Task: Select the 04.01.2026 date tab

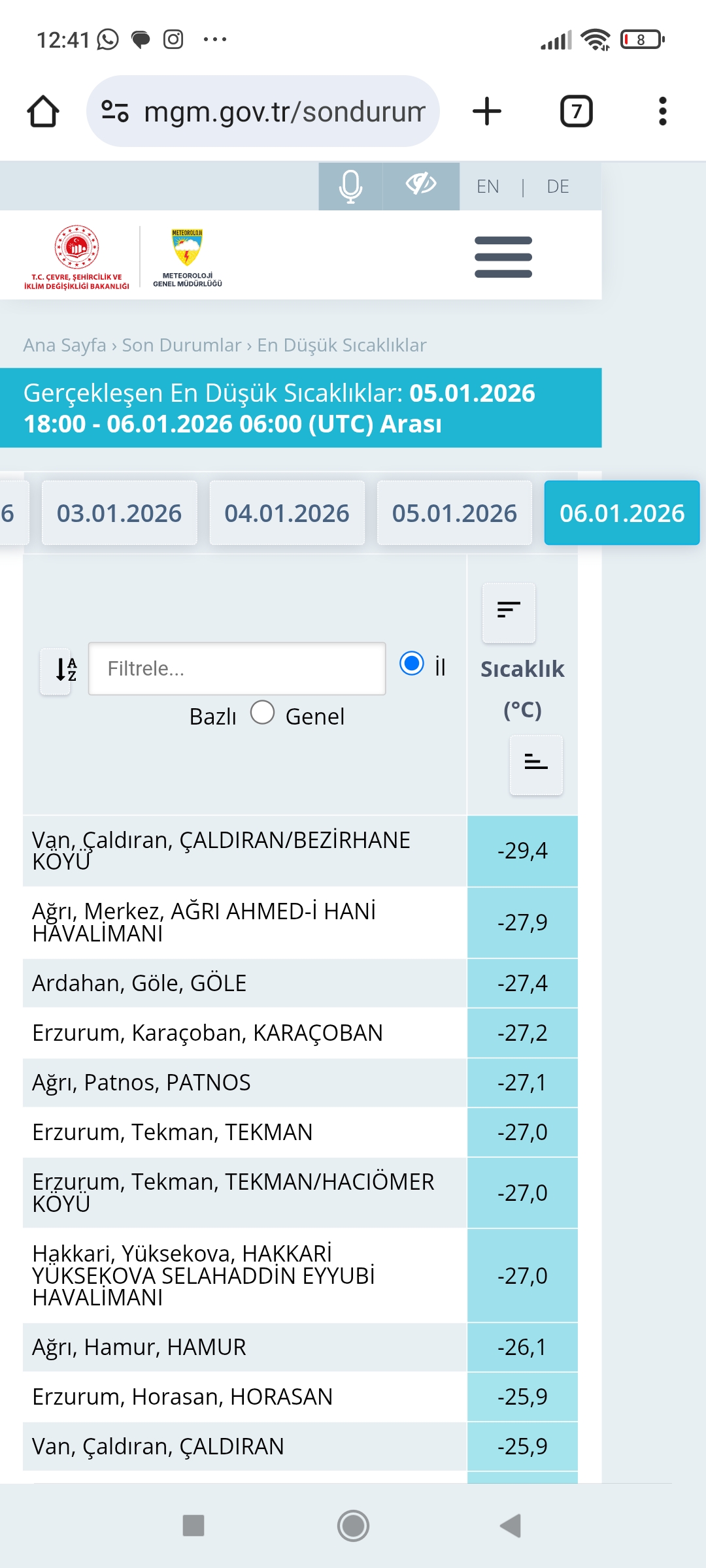Action: (287, 513)
